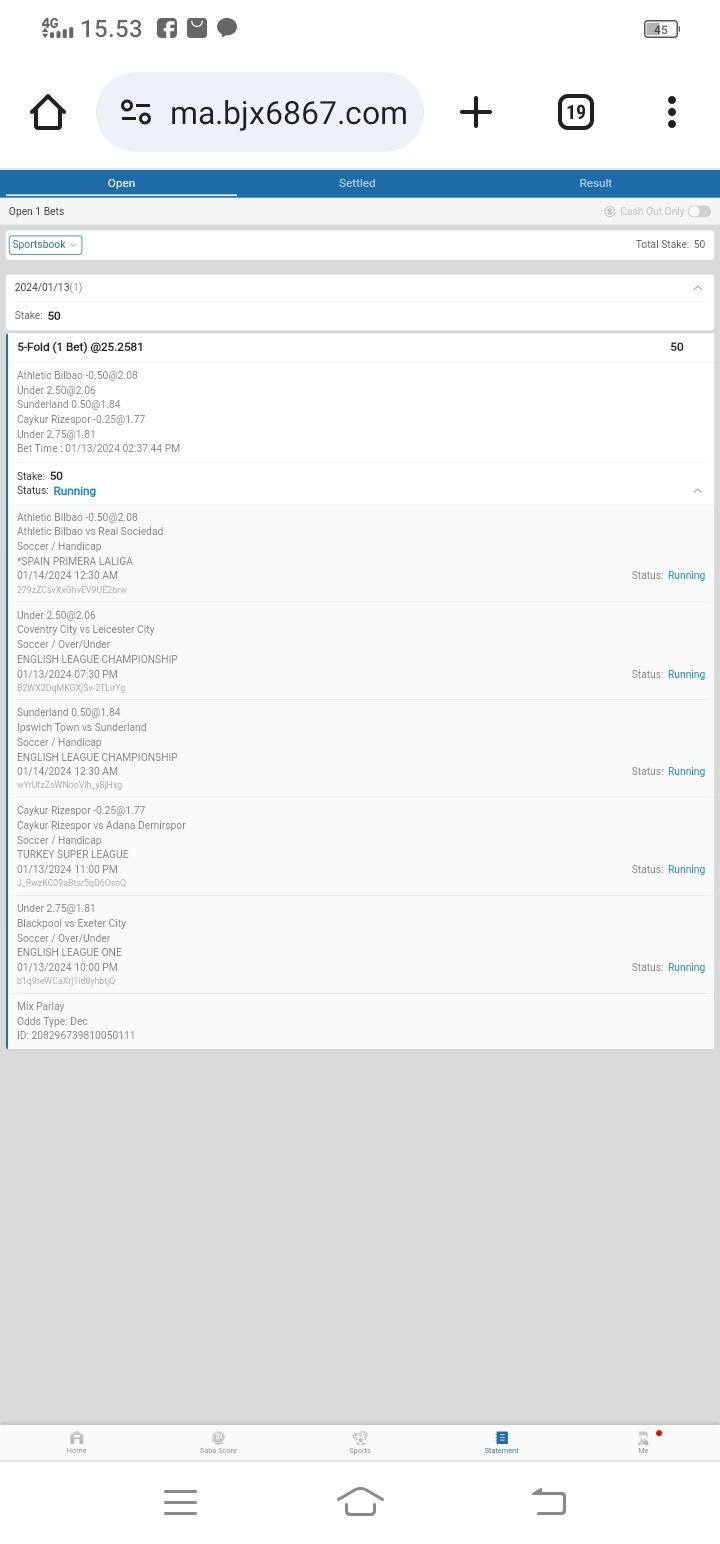Go to Home in bottom navigation
Viewport: 720px width, 1544px height.
coord(77,1441)
